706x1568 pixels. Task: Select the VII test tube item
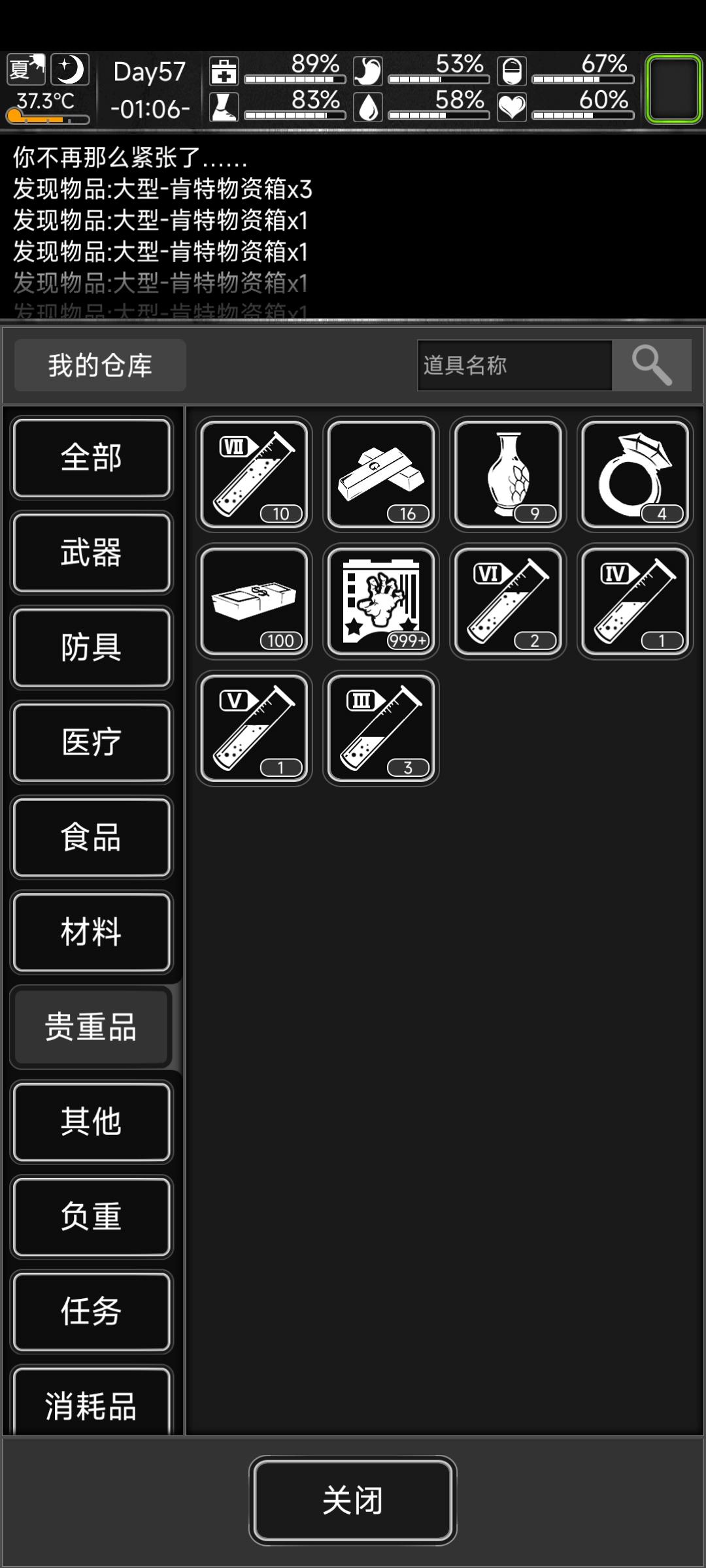coord(254,474)
